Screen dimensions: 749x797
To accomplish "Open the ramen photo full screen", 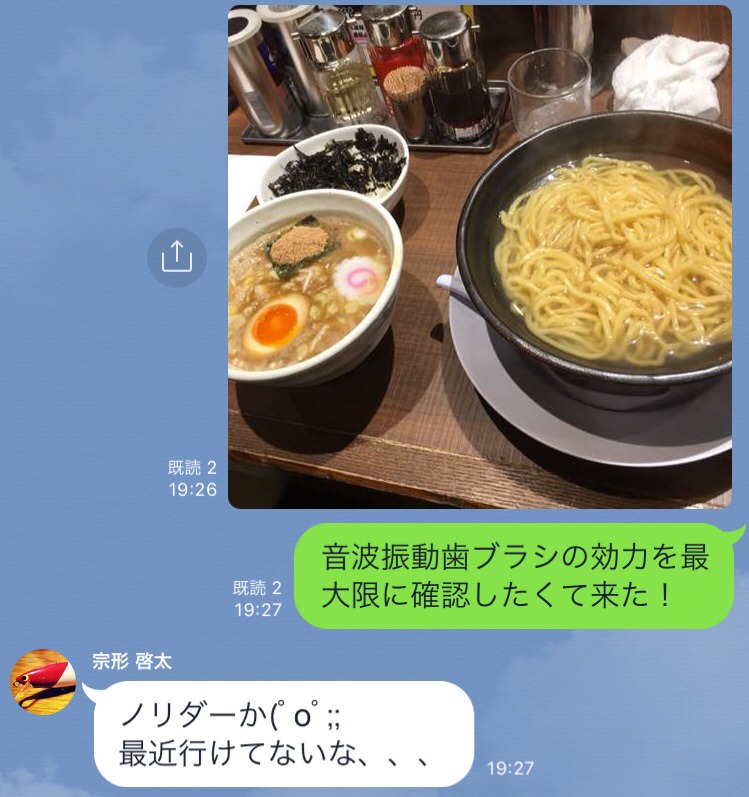I will coord(480,256).
